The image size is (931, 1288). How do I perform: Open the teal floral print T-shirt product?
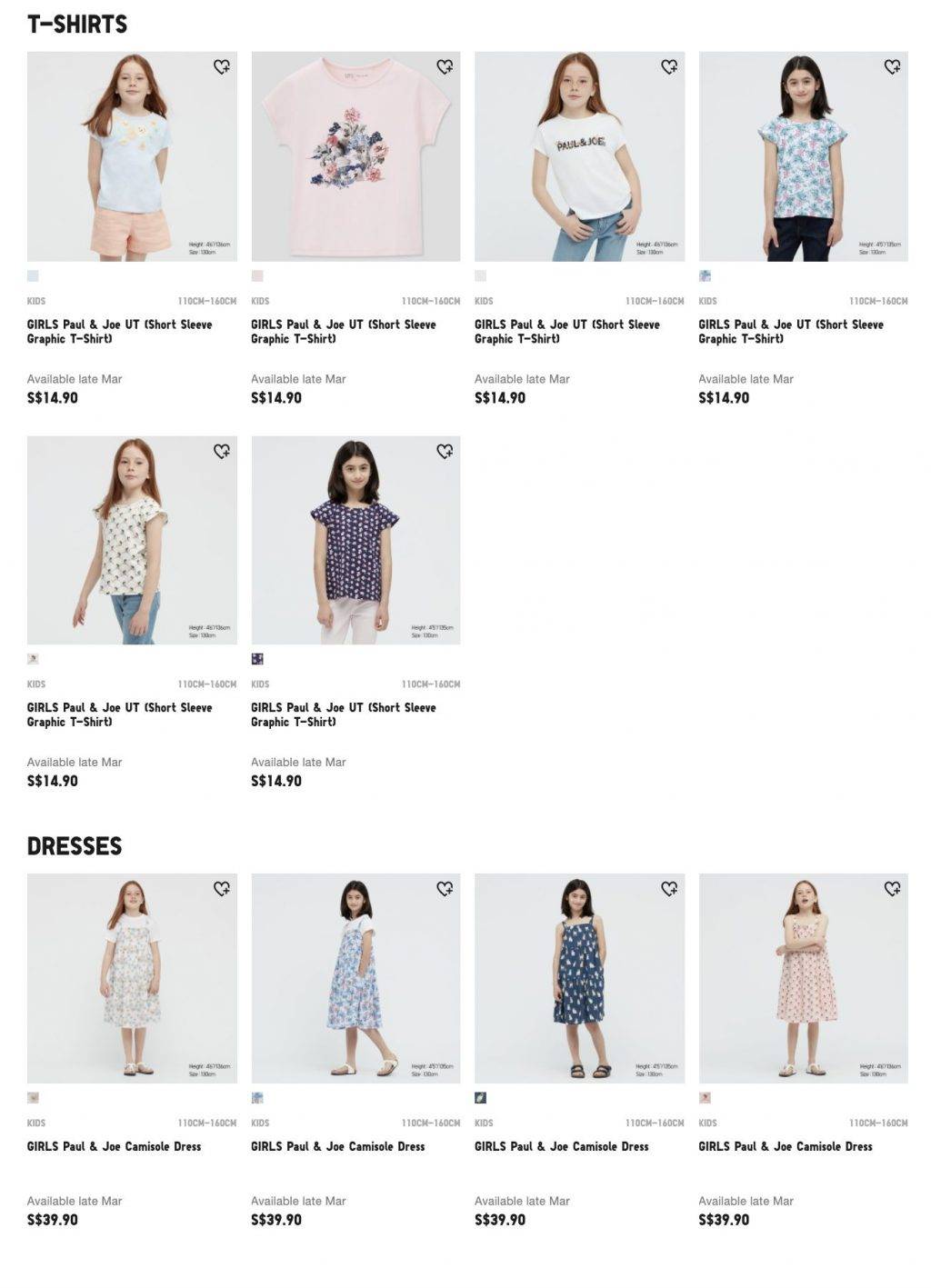click(803, 156)
